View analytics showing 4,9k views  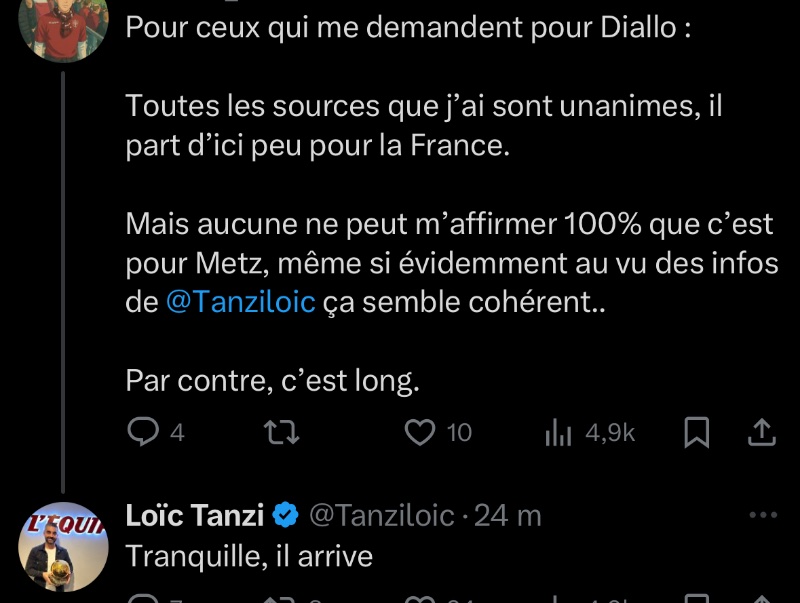559,432
